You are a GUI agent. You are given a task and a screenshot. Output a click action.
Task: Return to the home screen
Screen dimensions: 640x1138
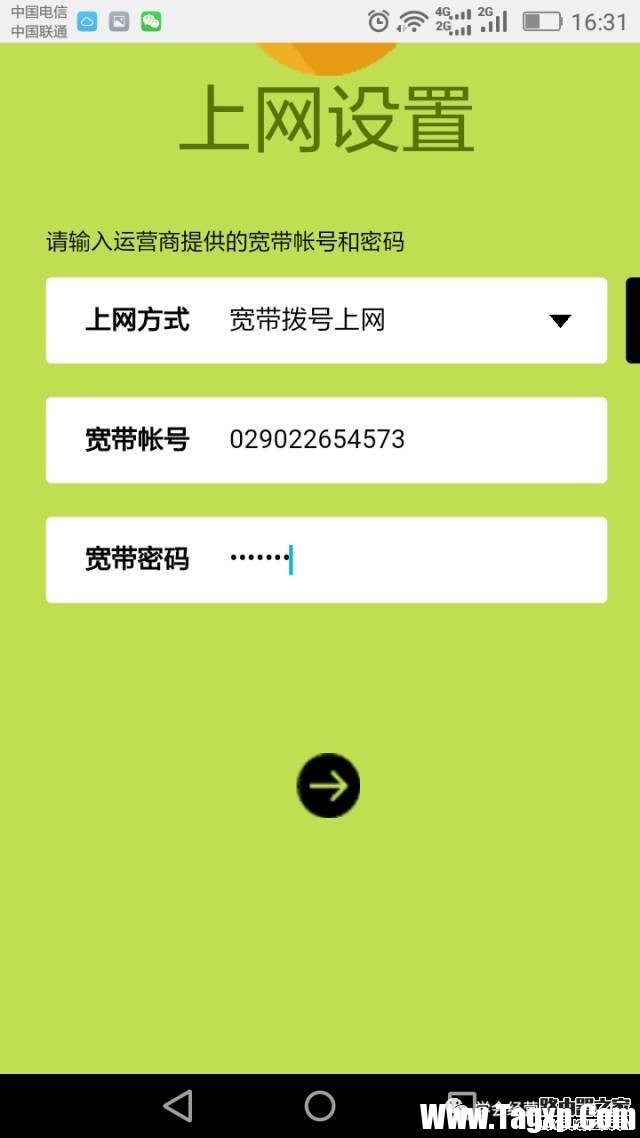[320, 1105]
